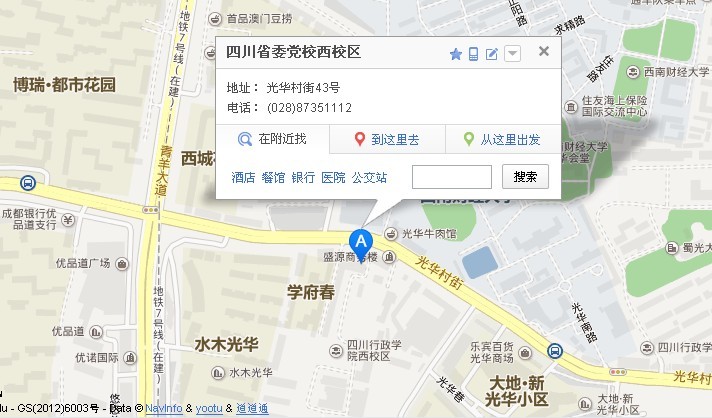Expand the dropdown arrow beside the edit icon

511,54
